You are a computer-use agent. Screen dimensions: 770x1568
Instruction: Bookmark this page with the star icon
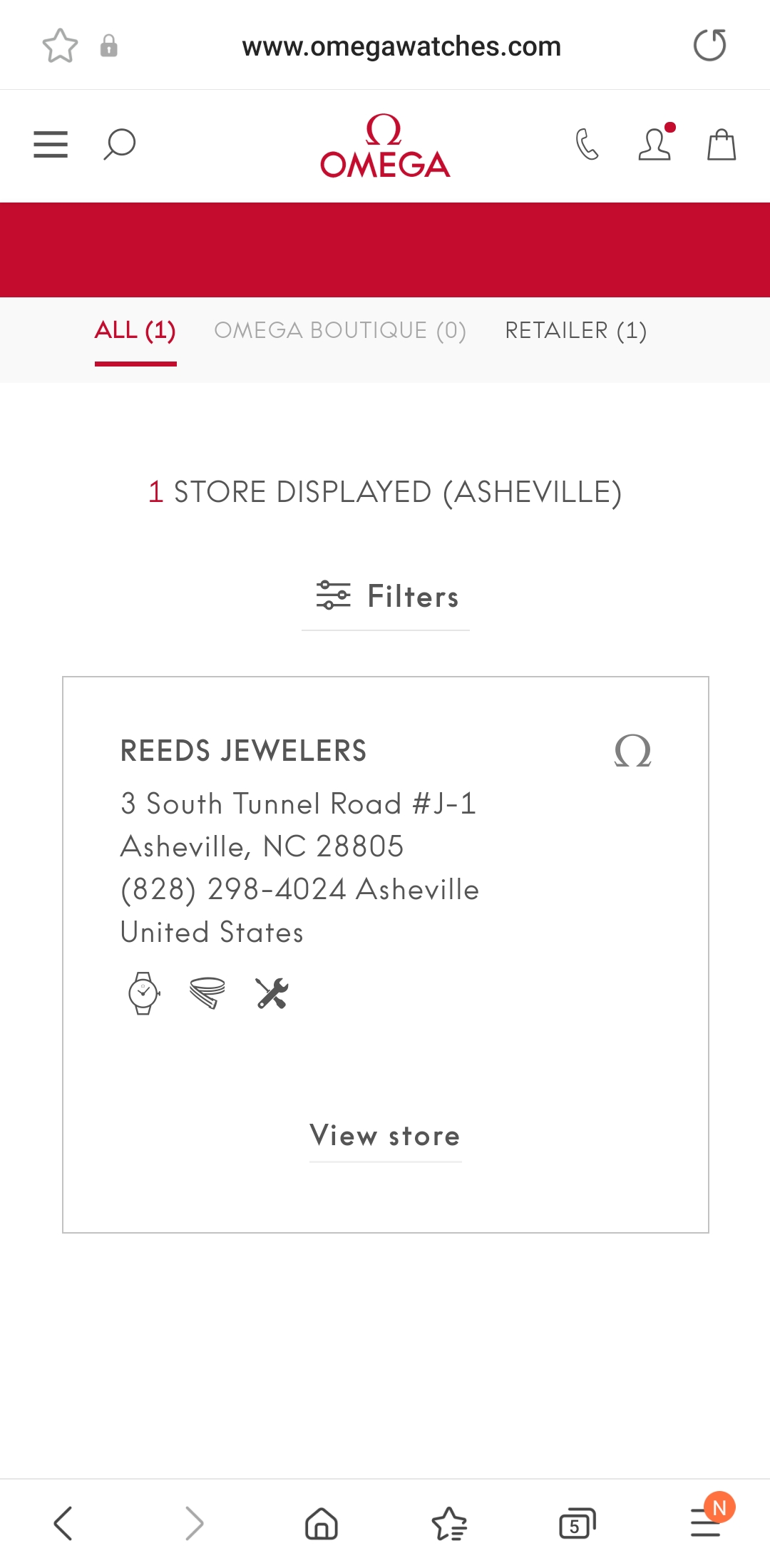pos(60,46)
